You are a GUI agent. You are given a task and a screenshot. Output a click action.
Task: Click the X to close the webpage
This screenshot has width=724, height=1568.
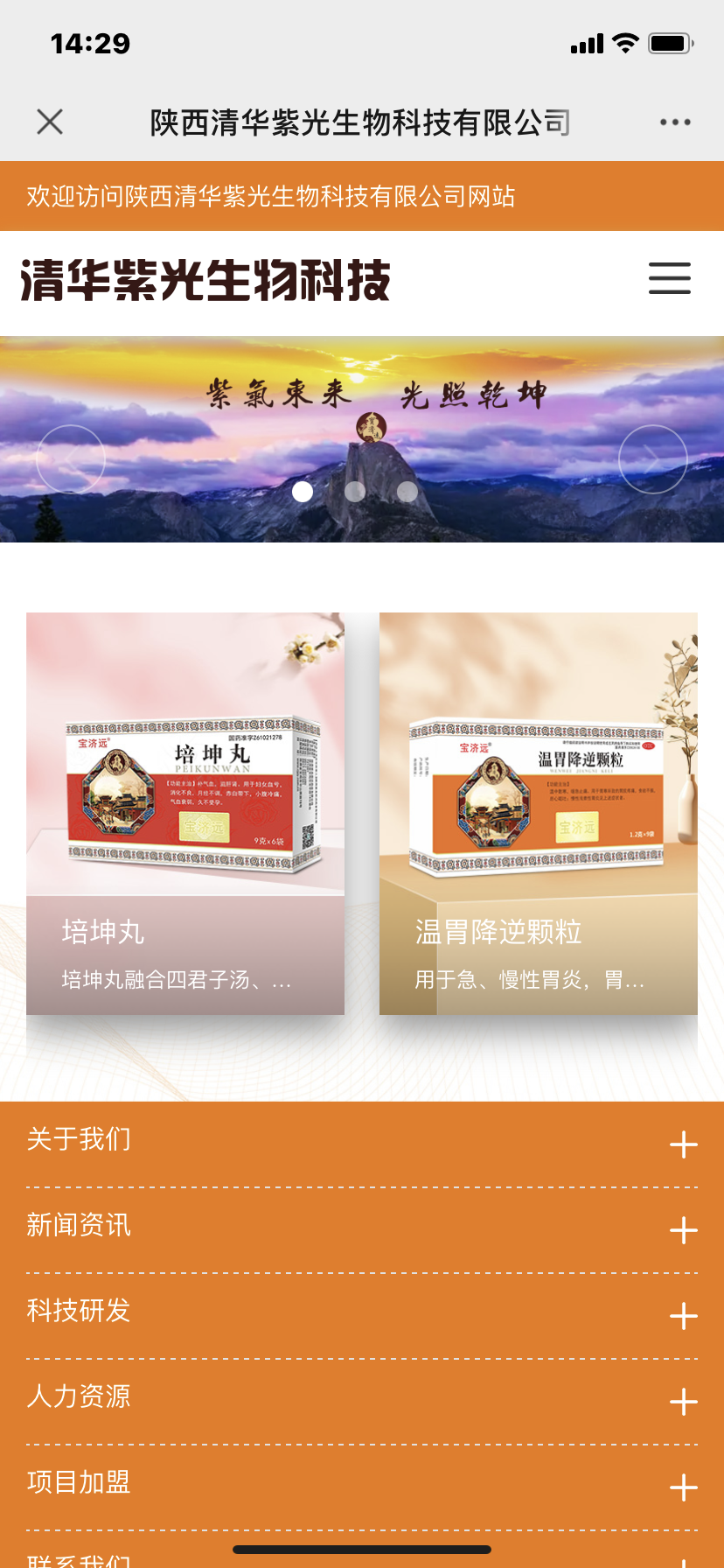click(49, 122)
